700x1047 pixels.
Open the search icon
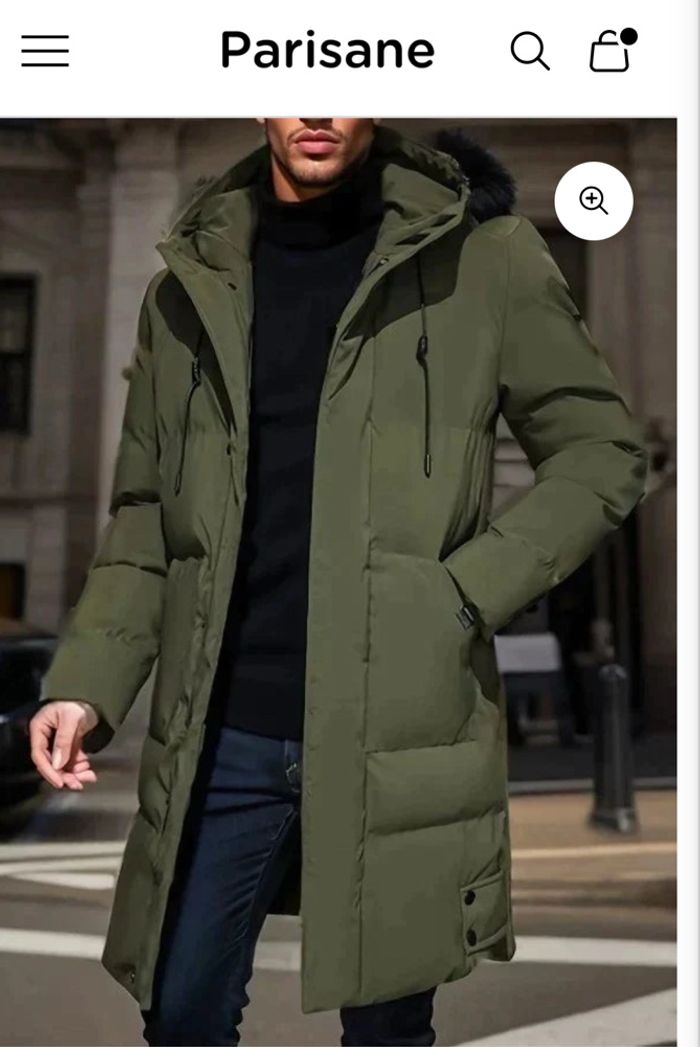point(529,51)
